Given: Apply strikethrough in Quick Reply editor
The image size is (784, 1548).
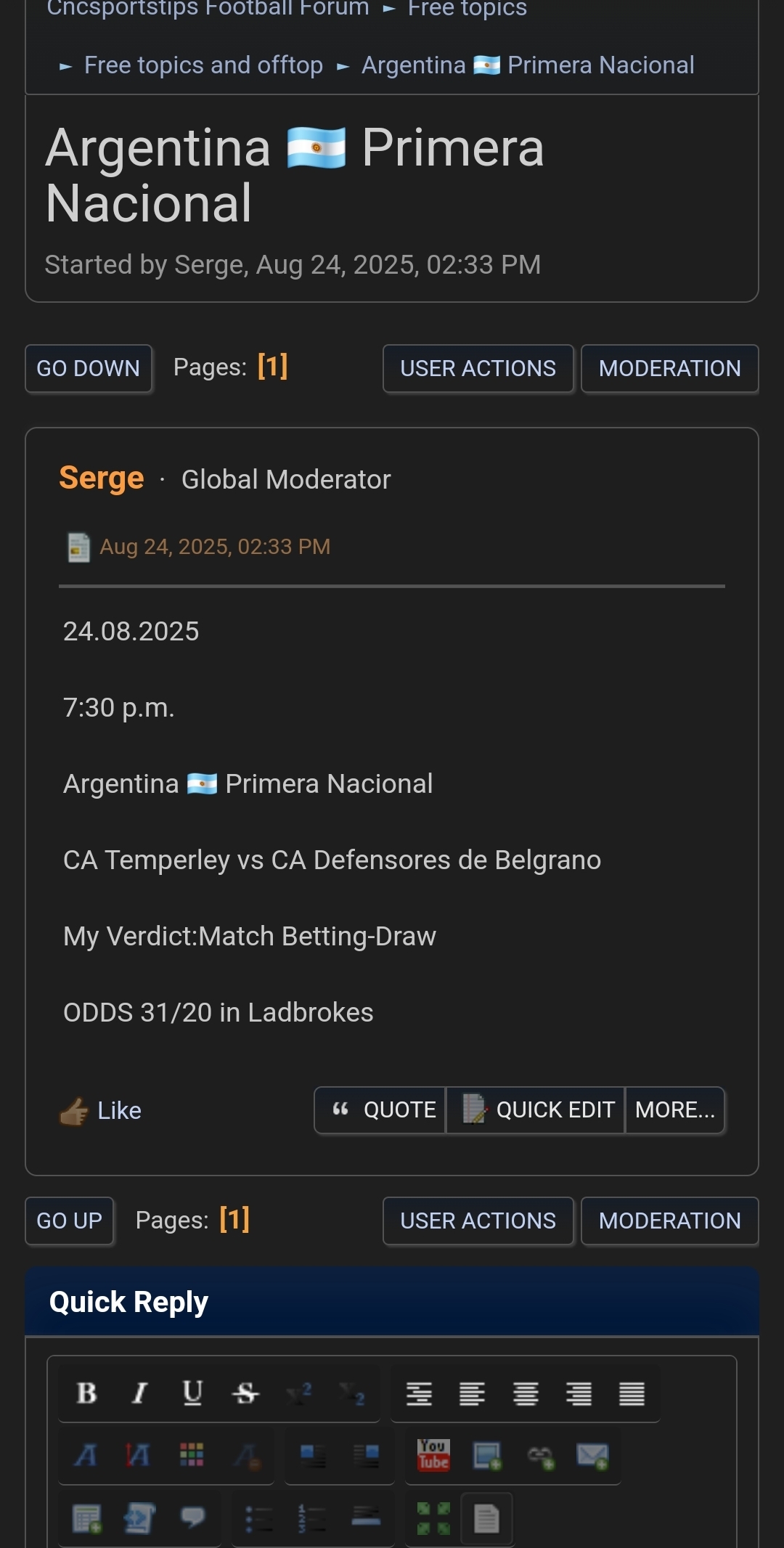Looking at the screenshot, I should pos(245,1393).
